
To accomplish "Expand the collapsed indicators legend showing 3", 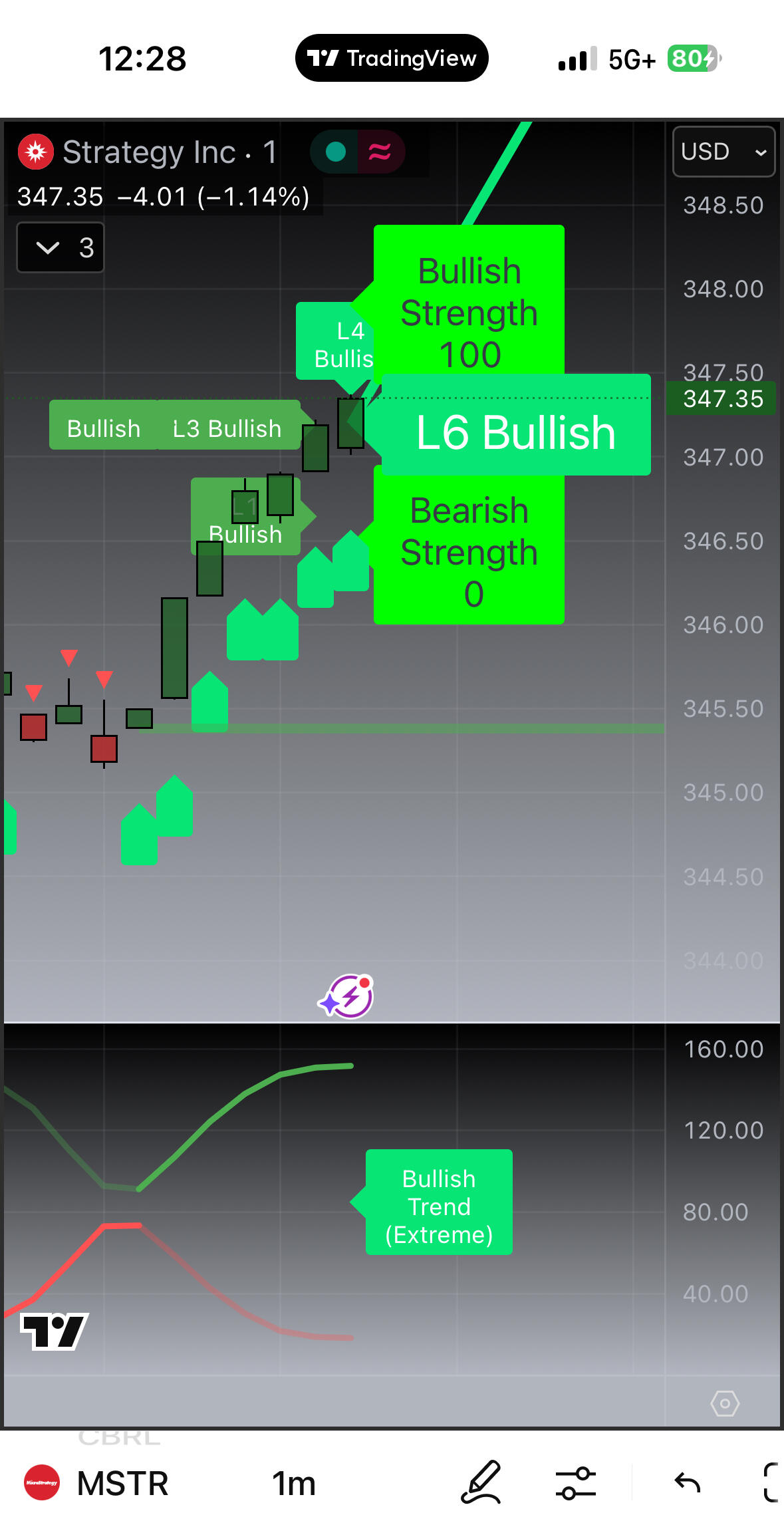I will (x=60, y=248).
